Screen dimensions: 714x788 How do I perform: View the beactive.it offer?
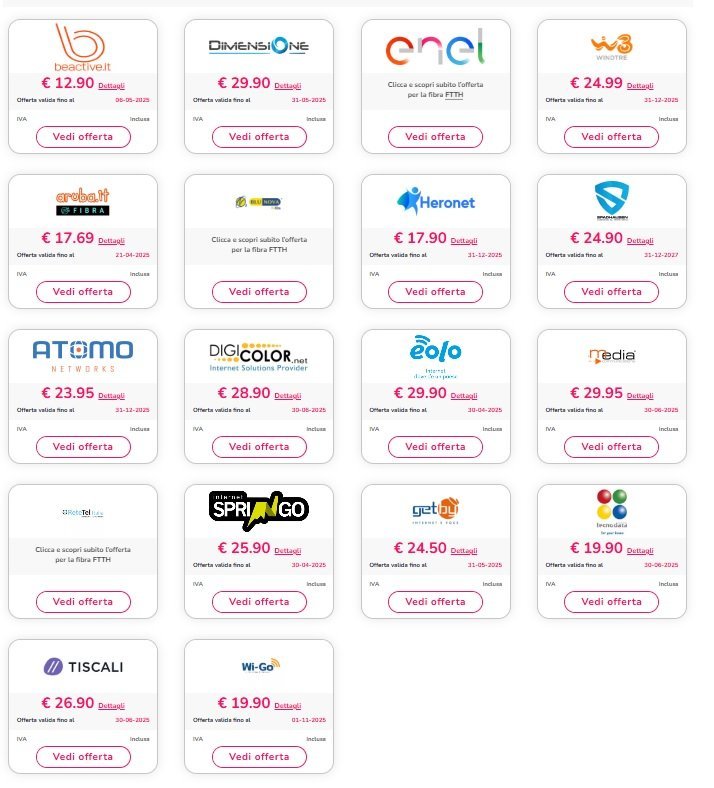click(83, 137)
